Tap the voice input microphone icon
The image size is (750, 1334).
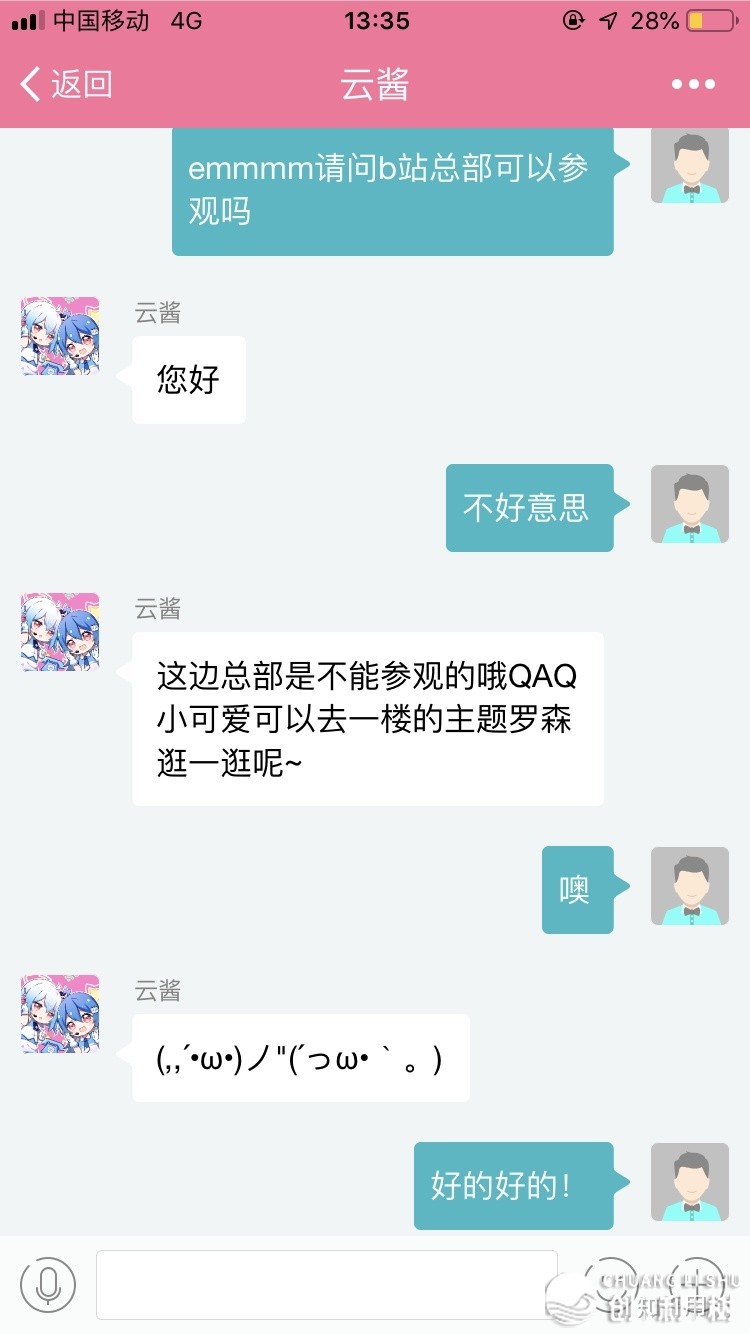point(48,1284)
